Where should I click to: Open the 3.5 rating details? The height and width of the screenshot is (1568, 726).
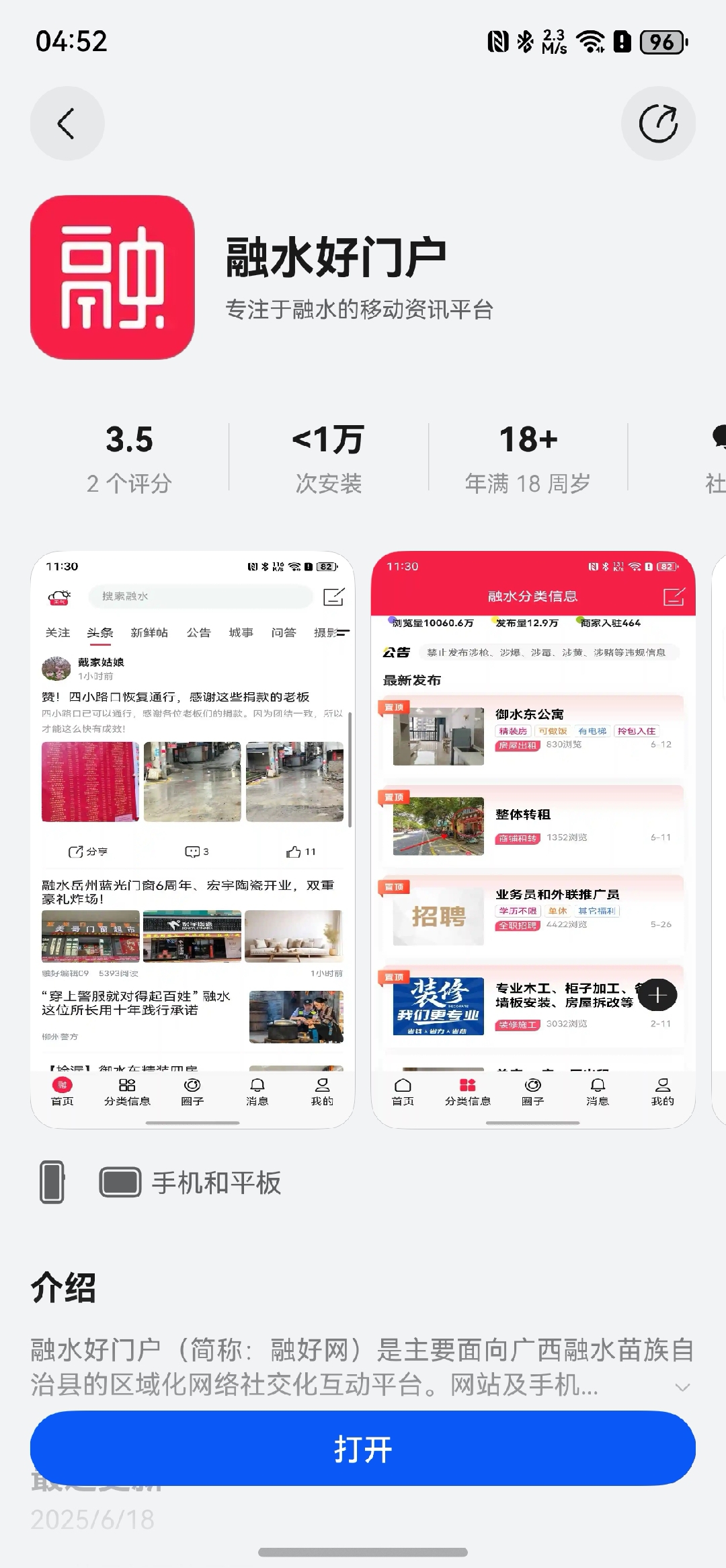(129, 459)
